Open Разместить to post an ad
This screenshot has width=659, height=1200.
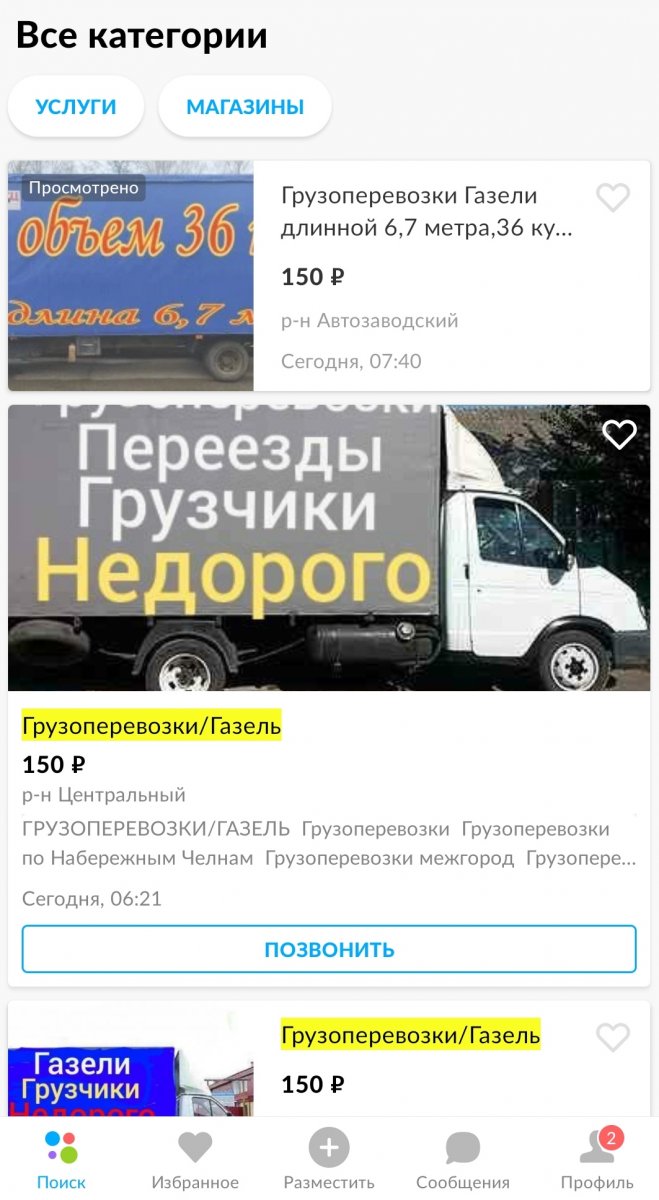click(329, 1160)
